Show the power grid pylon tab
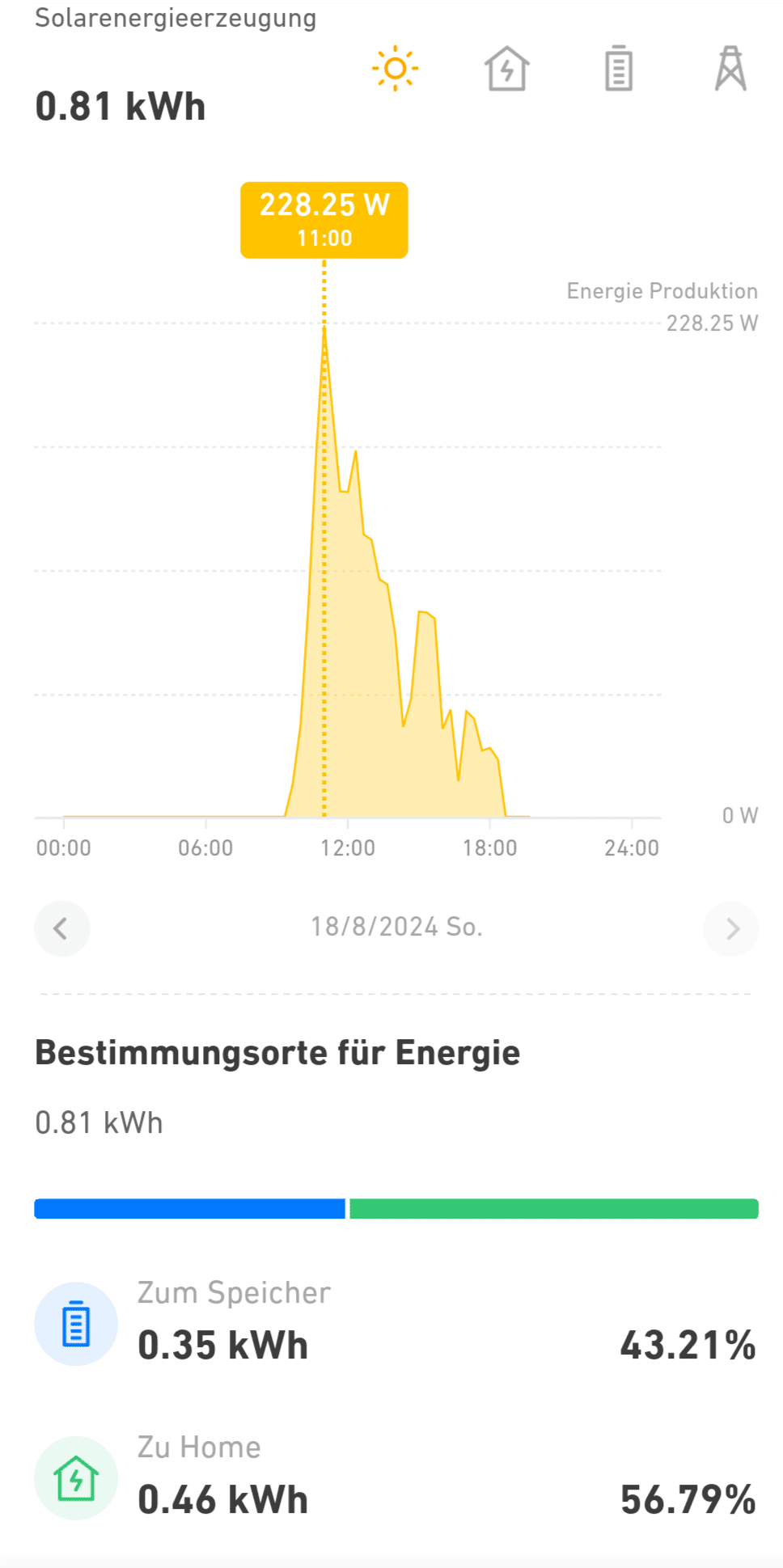783x1568 pixels. (730, 69)
